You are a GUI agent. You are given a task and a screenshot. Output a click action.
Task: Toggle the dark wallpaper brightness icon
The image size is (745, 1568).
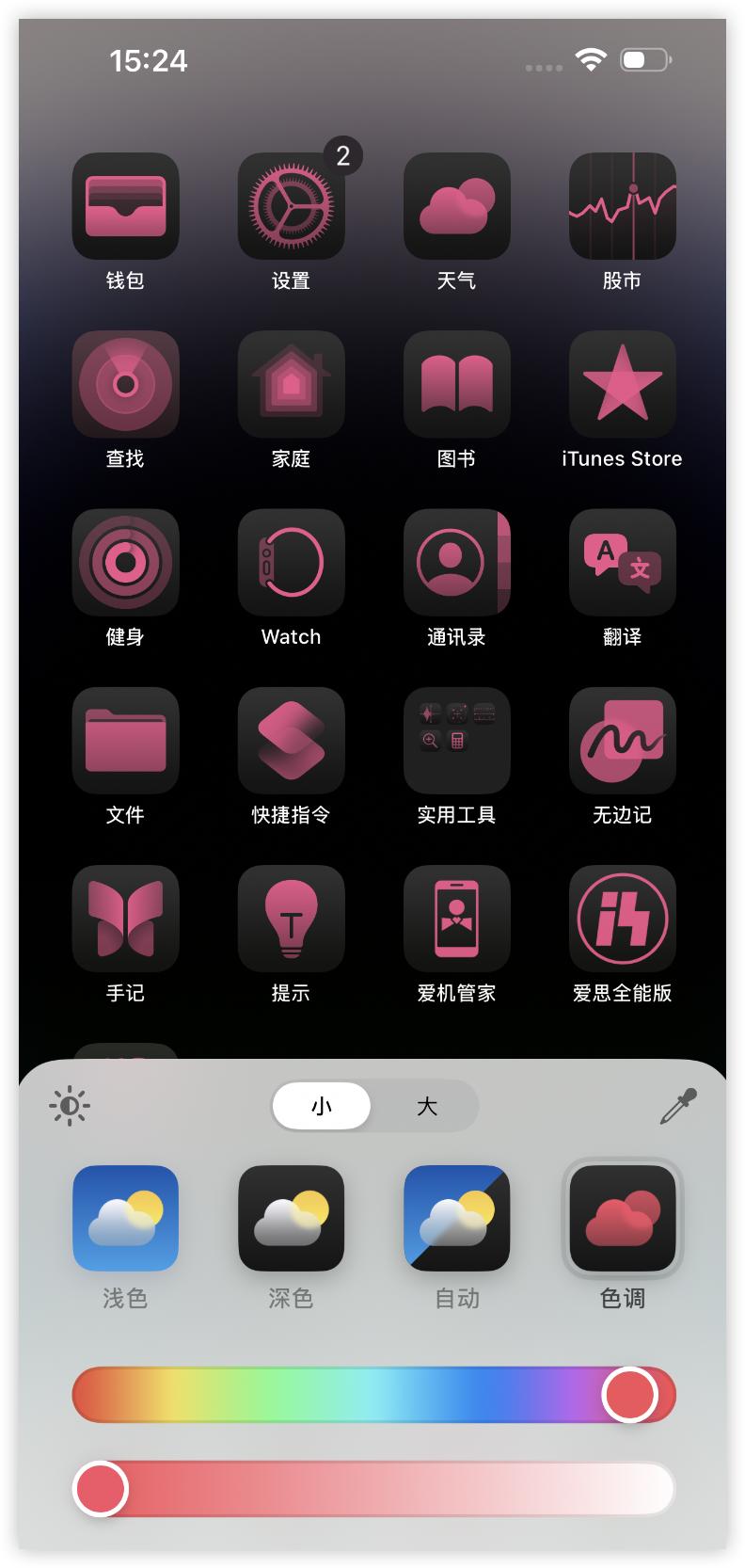pyautogui.click(x=70, y=1106)
